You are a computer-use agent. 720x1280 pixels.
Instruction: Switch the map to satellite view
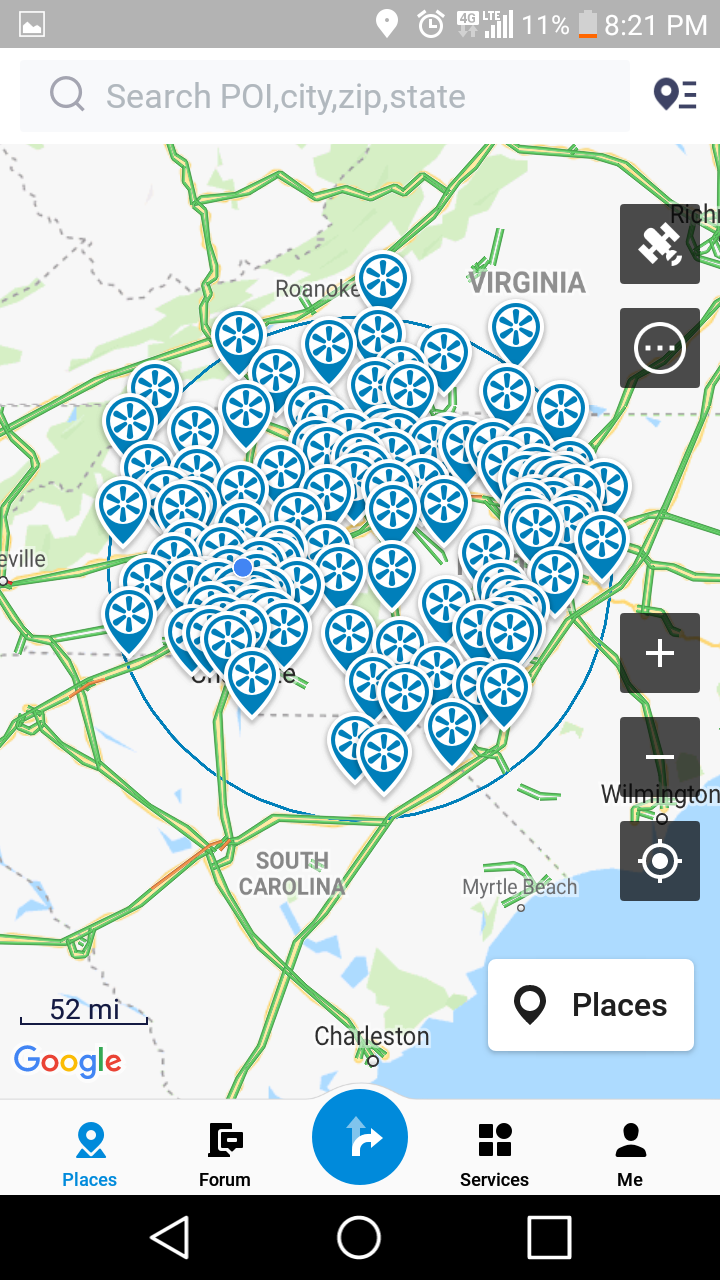pyautogui.click(x=660, y=244)
